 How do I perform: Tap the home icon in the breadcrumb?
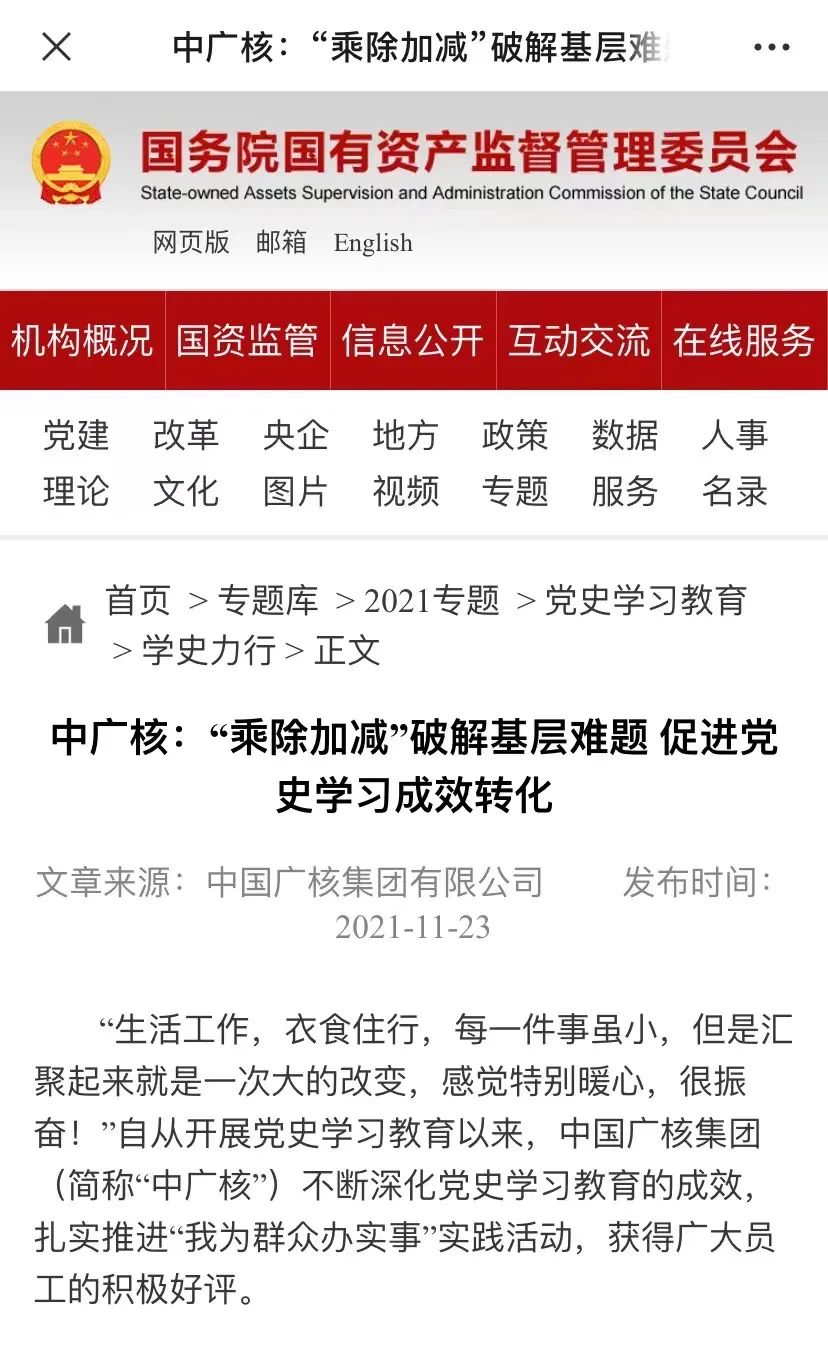[65, 625]
